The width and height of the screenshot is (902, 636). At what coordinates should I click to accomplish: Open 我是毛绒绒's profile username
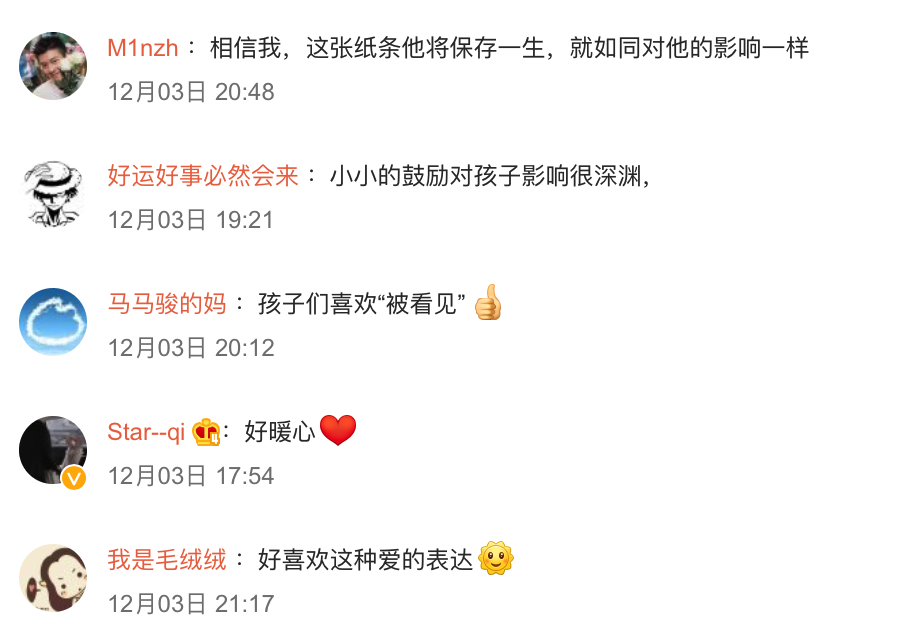click(x=167, y=560)
